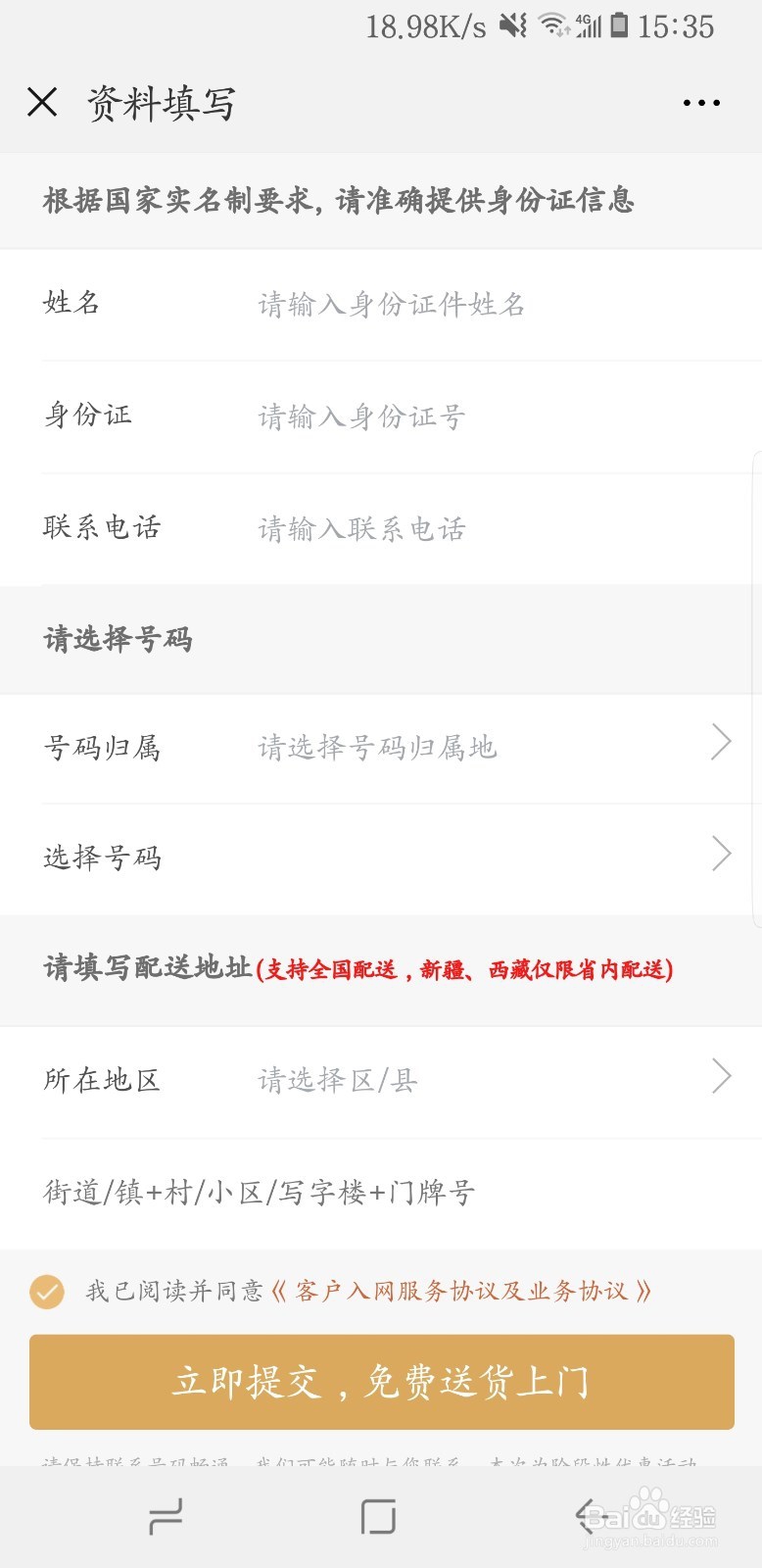Open the three-dot overflow menu
Screen dimensions: 762x1568
click(x=701, y=103)
